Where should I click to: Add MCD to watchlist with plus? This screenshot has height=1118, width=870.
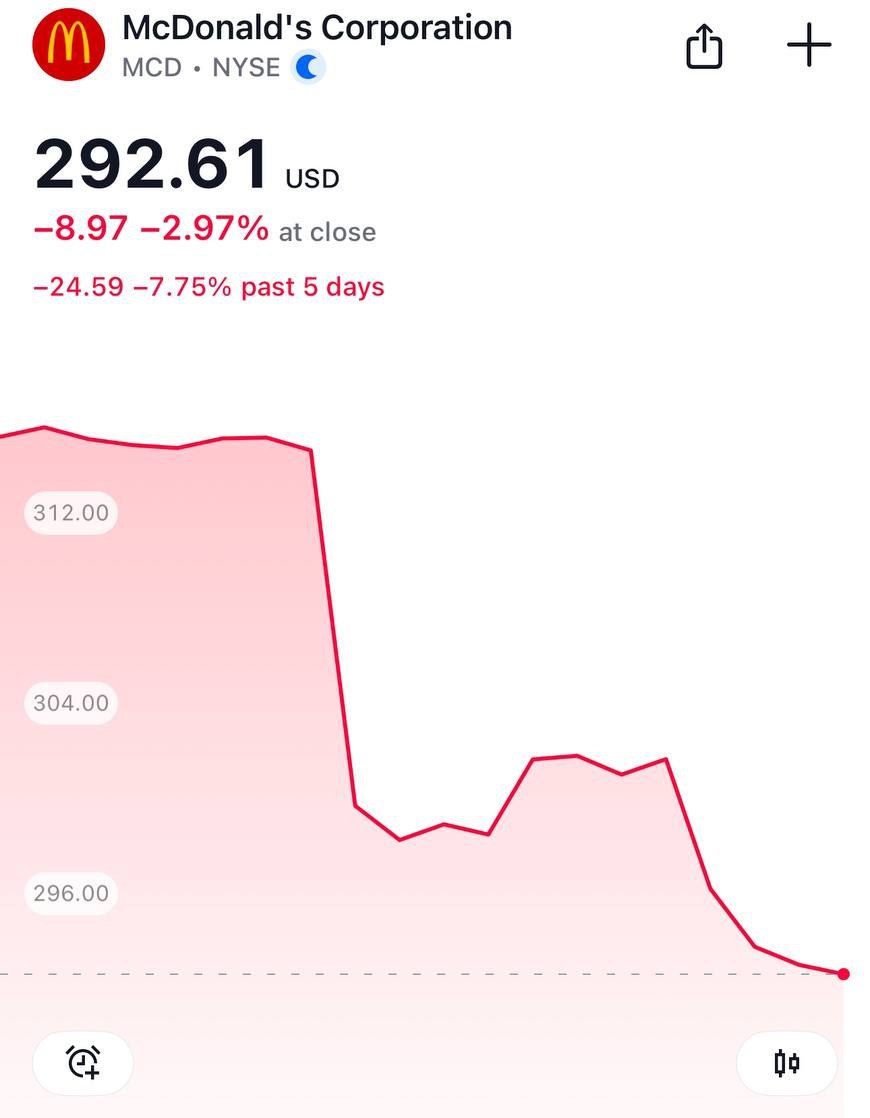[809, 46]
